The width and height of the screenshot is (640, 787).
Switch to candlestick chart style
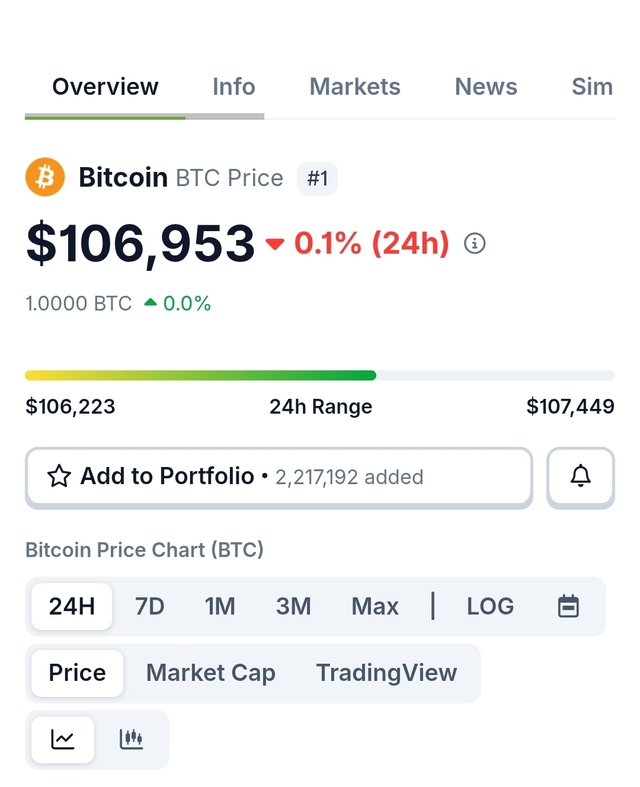pyautogui.click(x=131, y=739)
